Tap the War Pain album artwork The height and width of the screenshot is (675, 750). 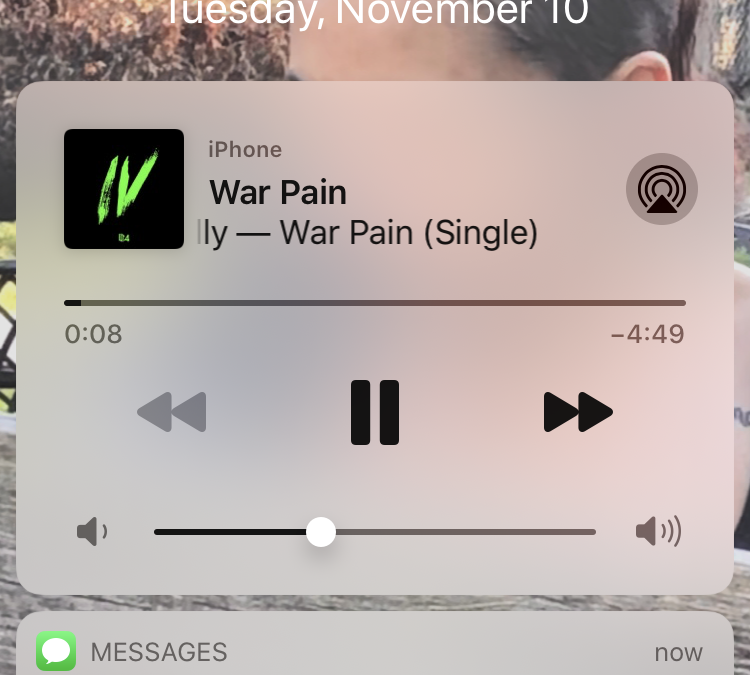(x=124, y=189)
